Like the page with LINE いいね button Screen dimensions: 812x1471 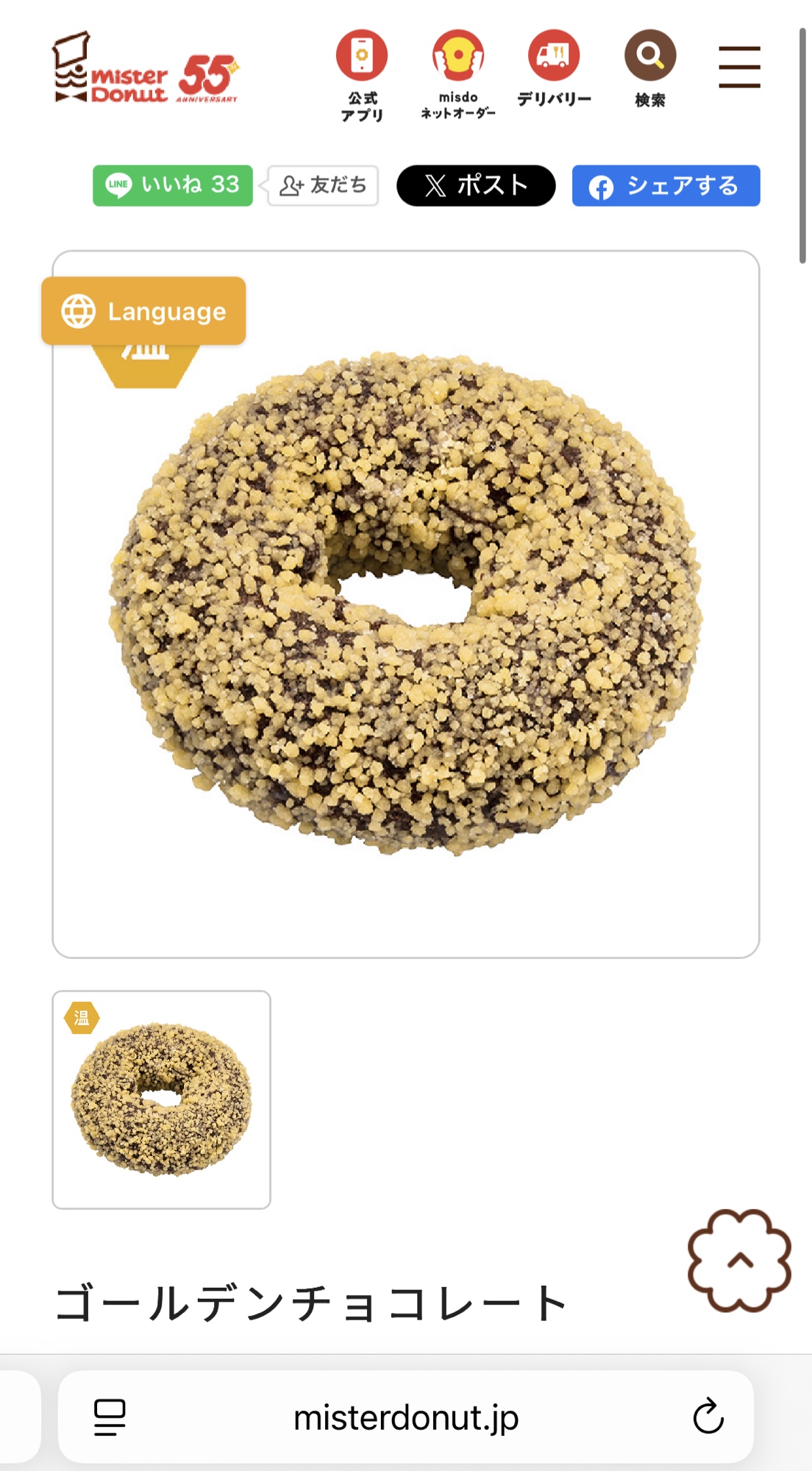tap(173, 185)
